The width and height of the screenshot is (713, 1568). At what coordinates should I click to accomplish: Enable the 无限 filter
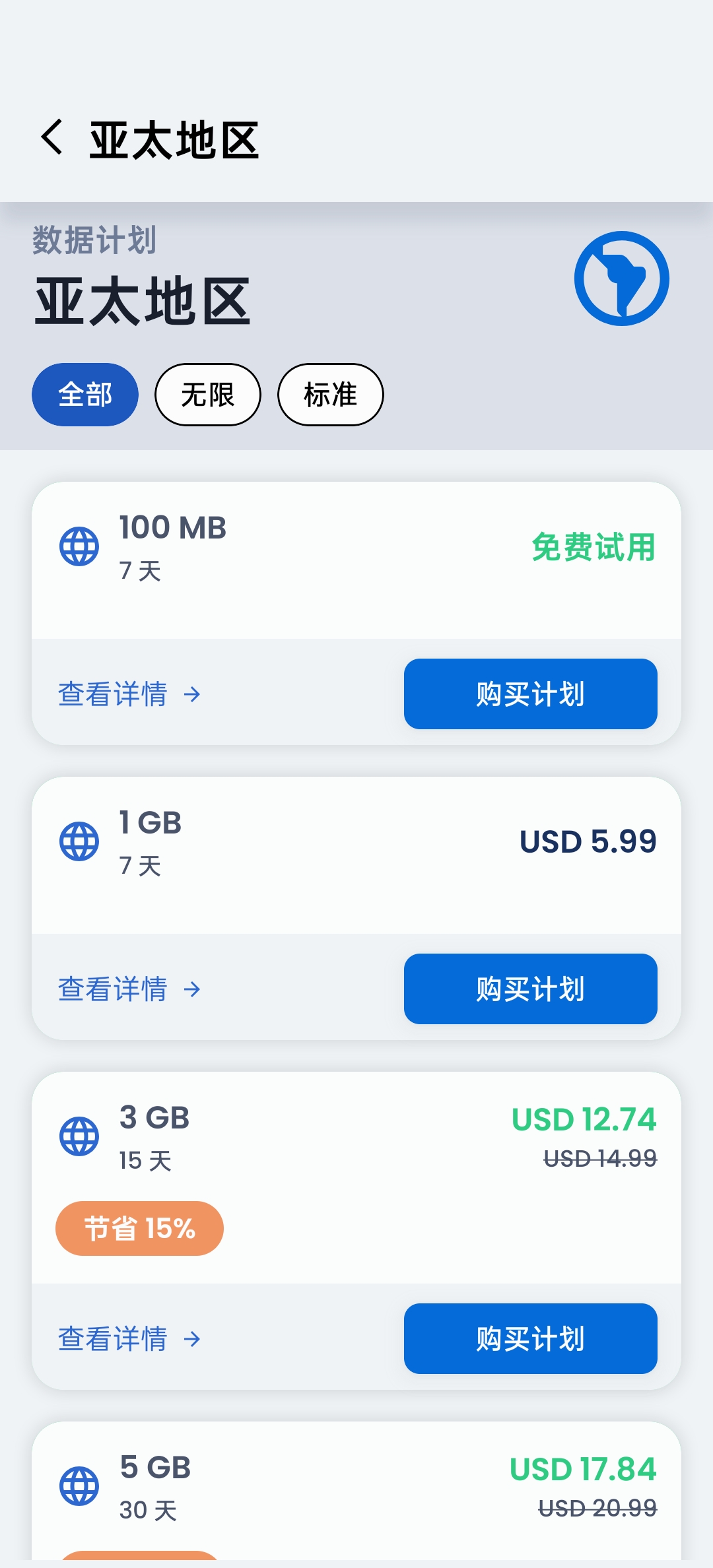(207, 394)
